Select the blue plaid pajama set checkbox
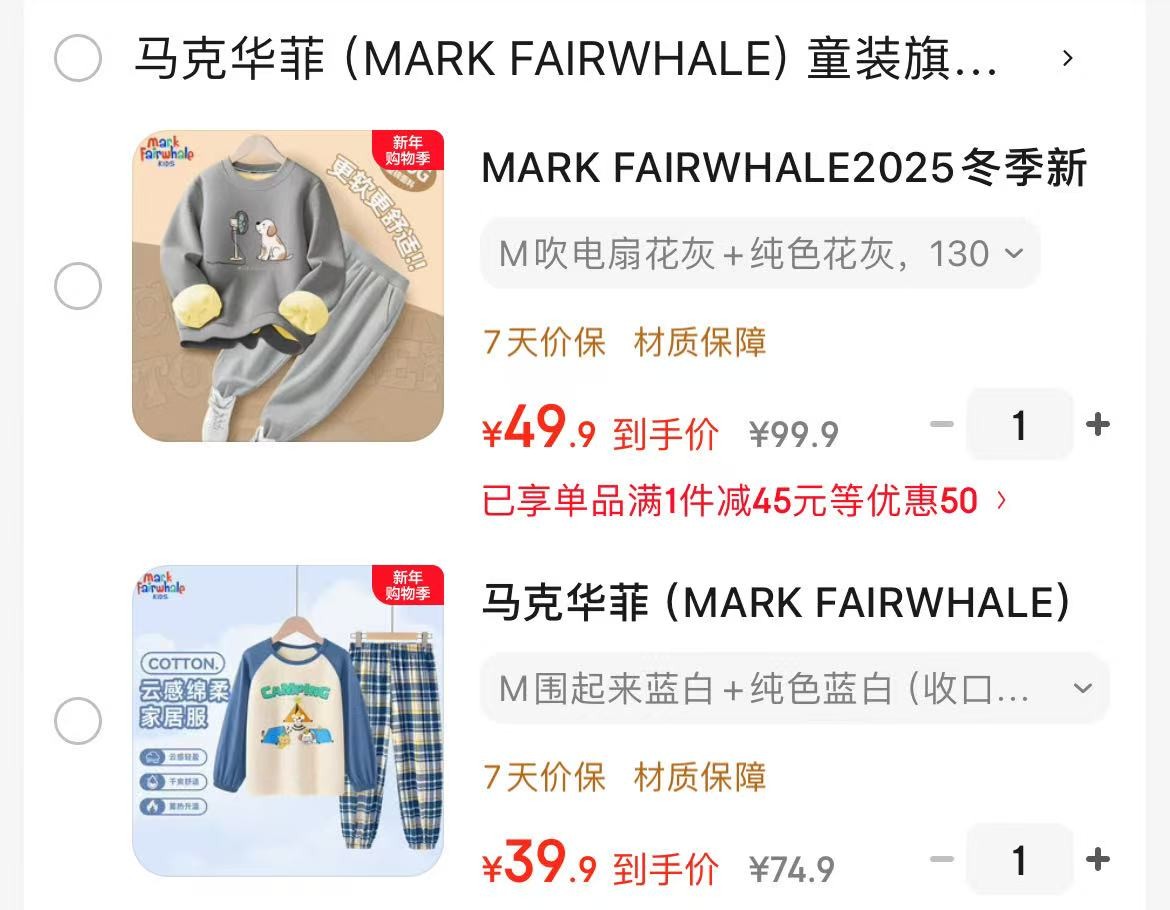Viewport: 1170px width, 910px height. tap(78, 721)
